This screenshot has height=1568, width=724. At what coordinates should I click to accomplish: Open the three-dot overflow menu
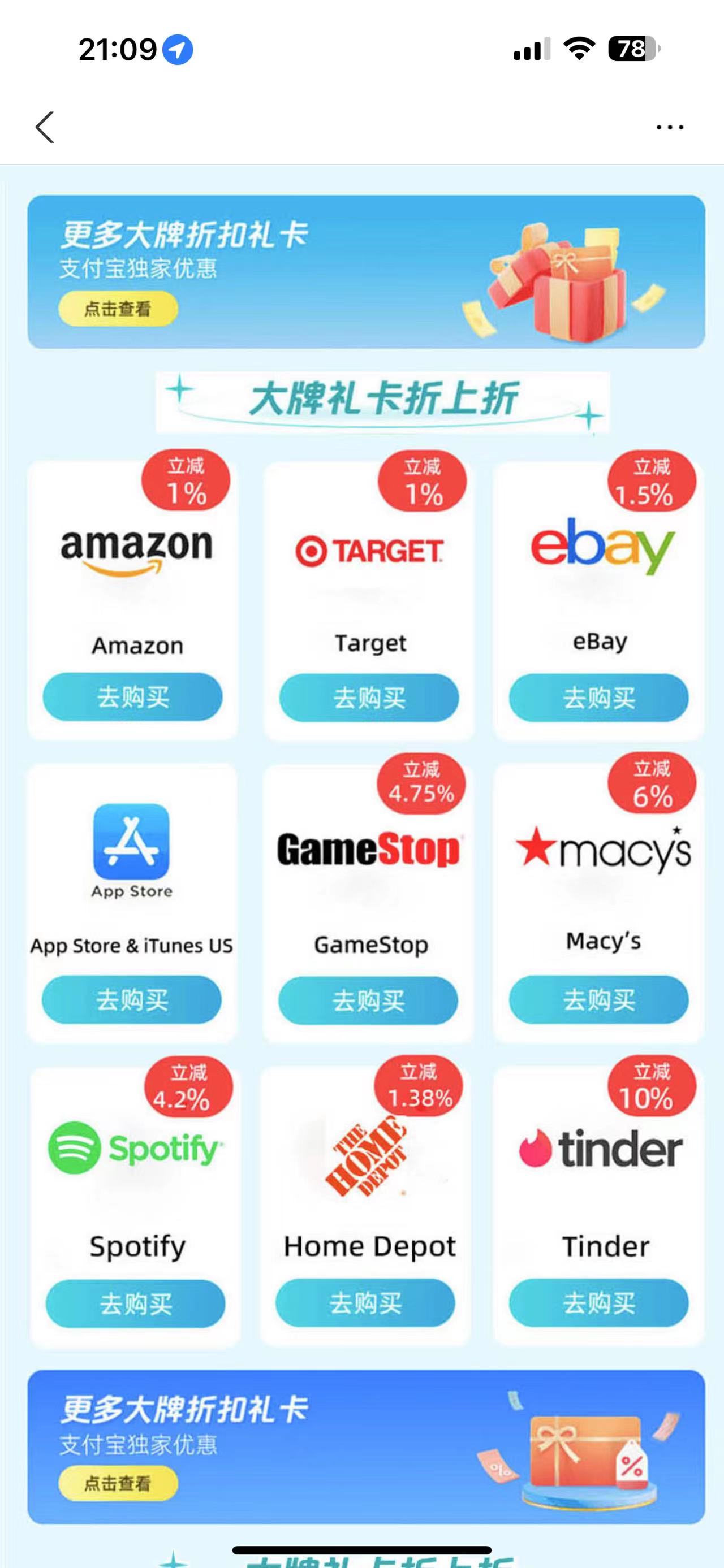(670, 127)
